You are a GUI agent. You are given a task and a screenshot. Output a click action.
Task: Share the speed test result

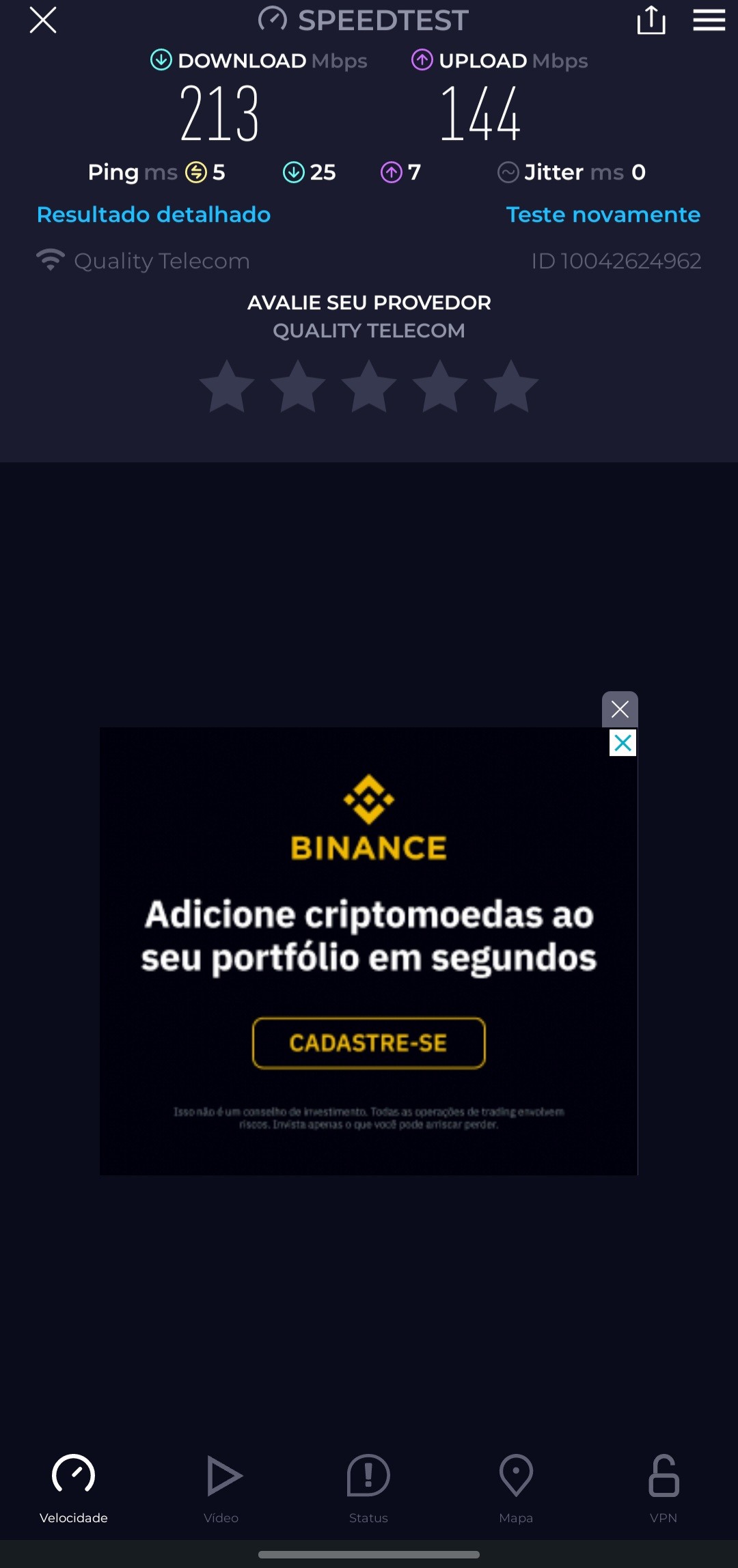(x=651, y=20)
